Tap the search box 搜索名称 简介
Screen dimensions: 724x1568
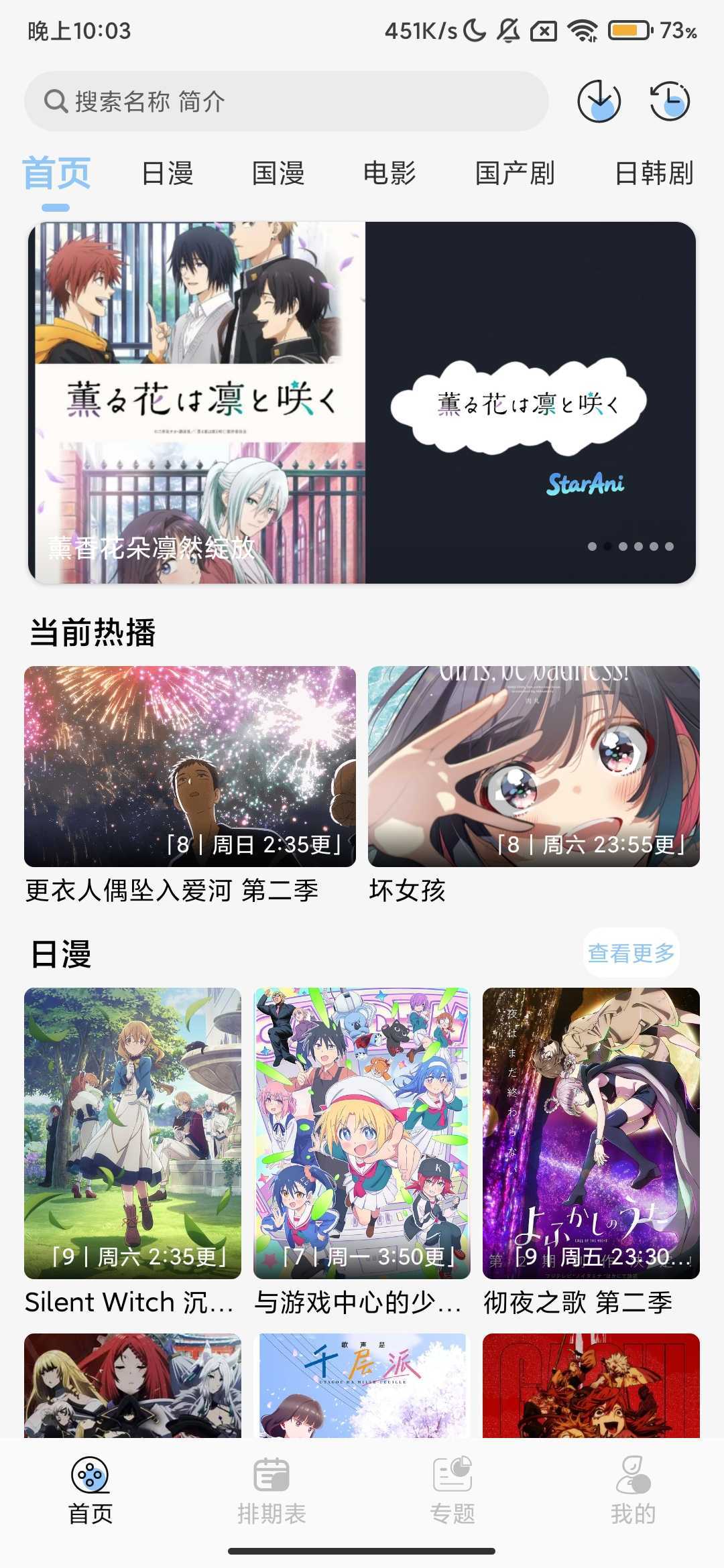[287, 102]
